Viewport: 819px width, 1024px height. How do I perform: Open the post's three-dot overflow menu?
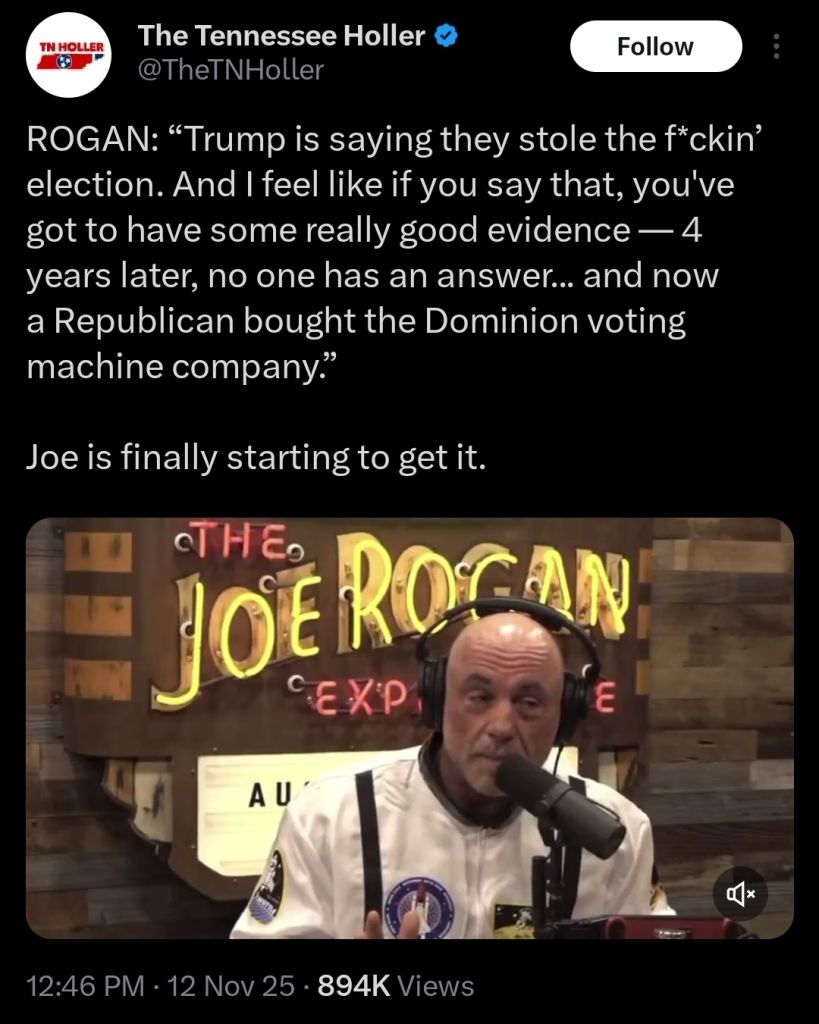776,46
